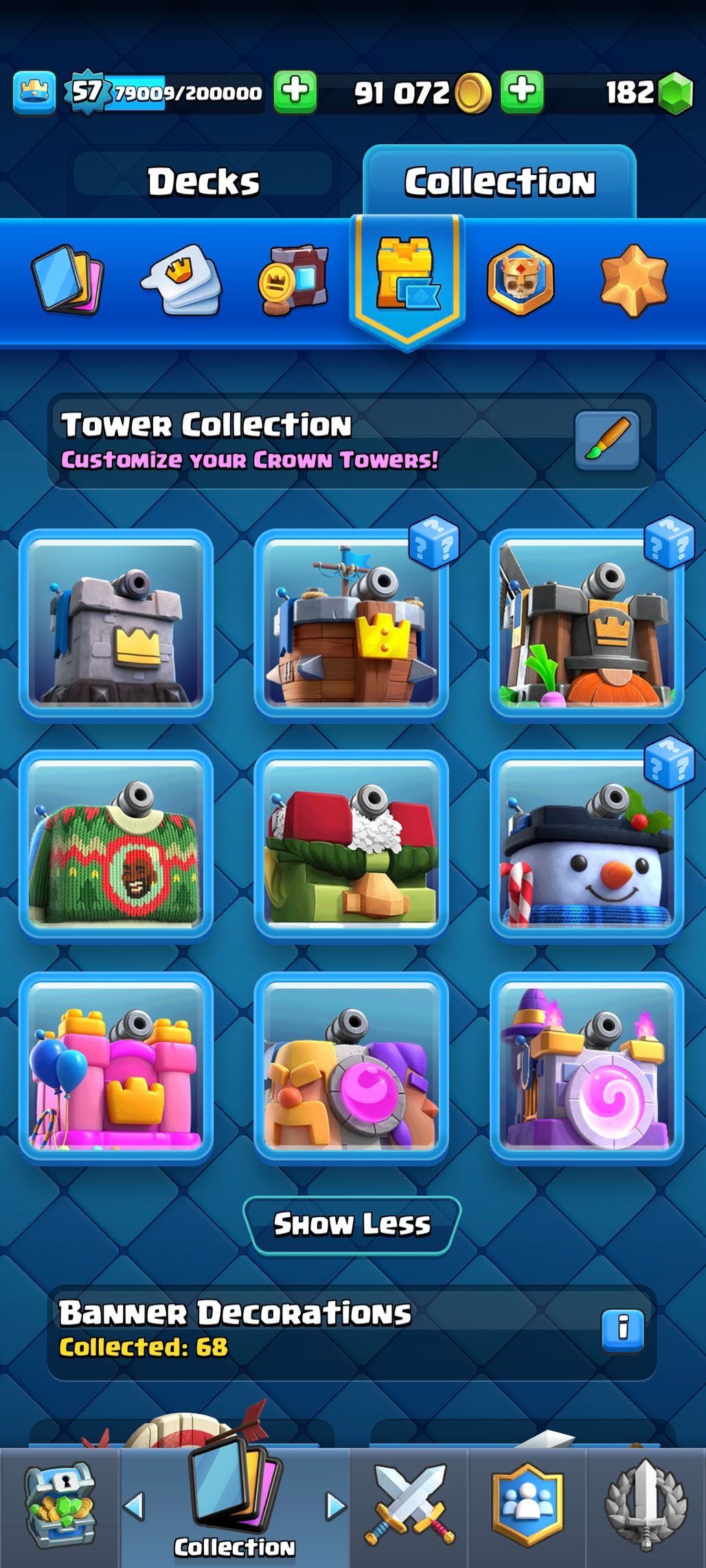Screen dimensions: 706x1568
Task: Tap the Show Less button
Action: (352, 1224)
